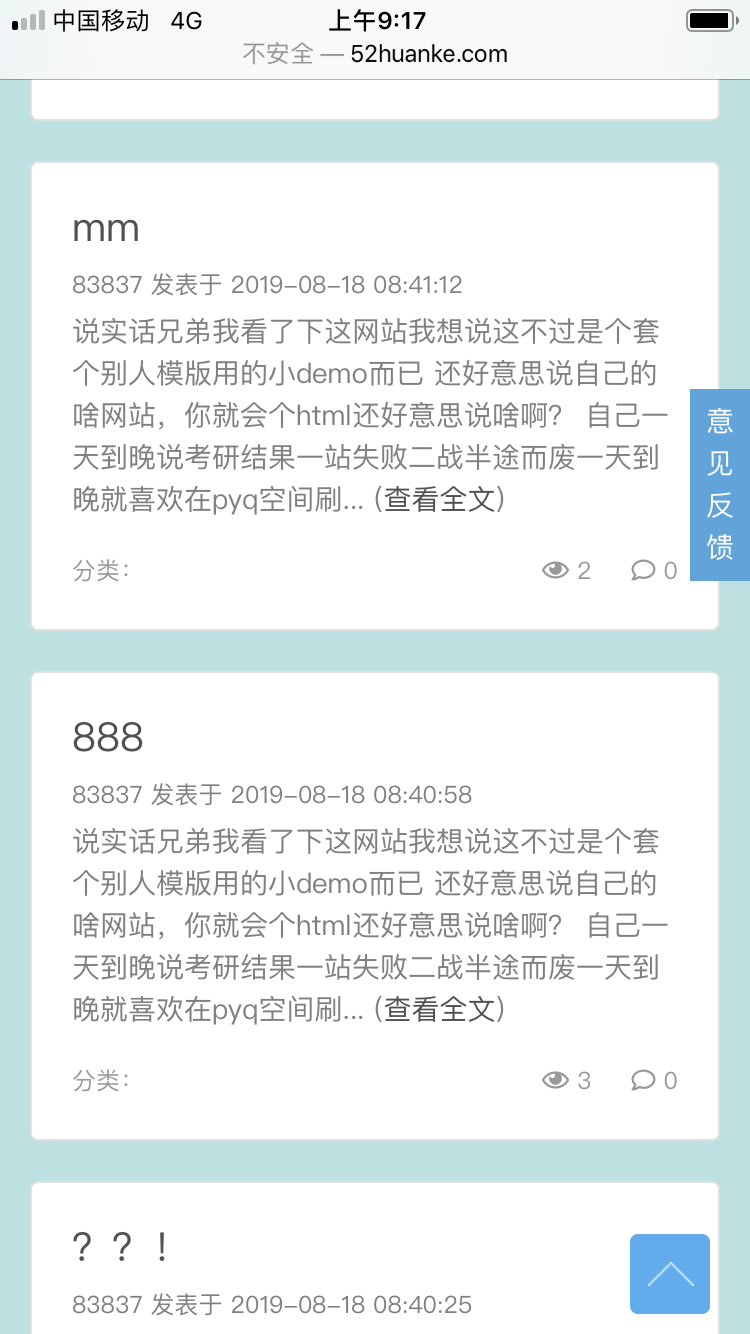Image resolution: width=750 pixels, height=1334 pixels.
Task: Tap the 52huanke.com address bar
Action: click(x=375, y=54)
